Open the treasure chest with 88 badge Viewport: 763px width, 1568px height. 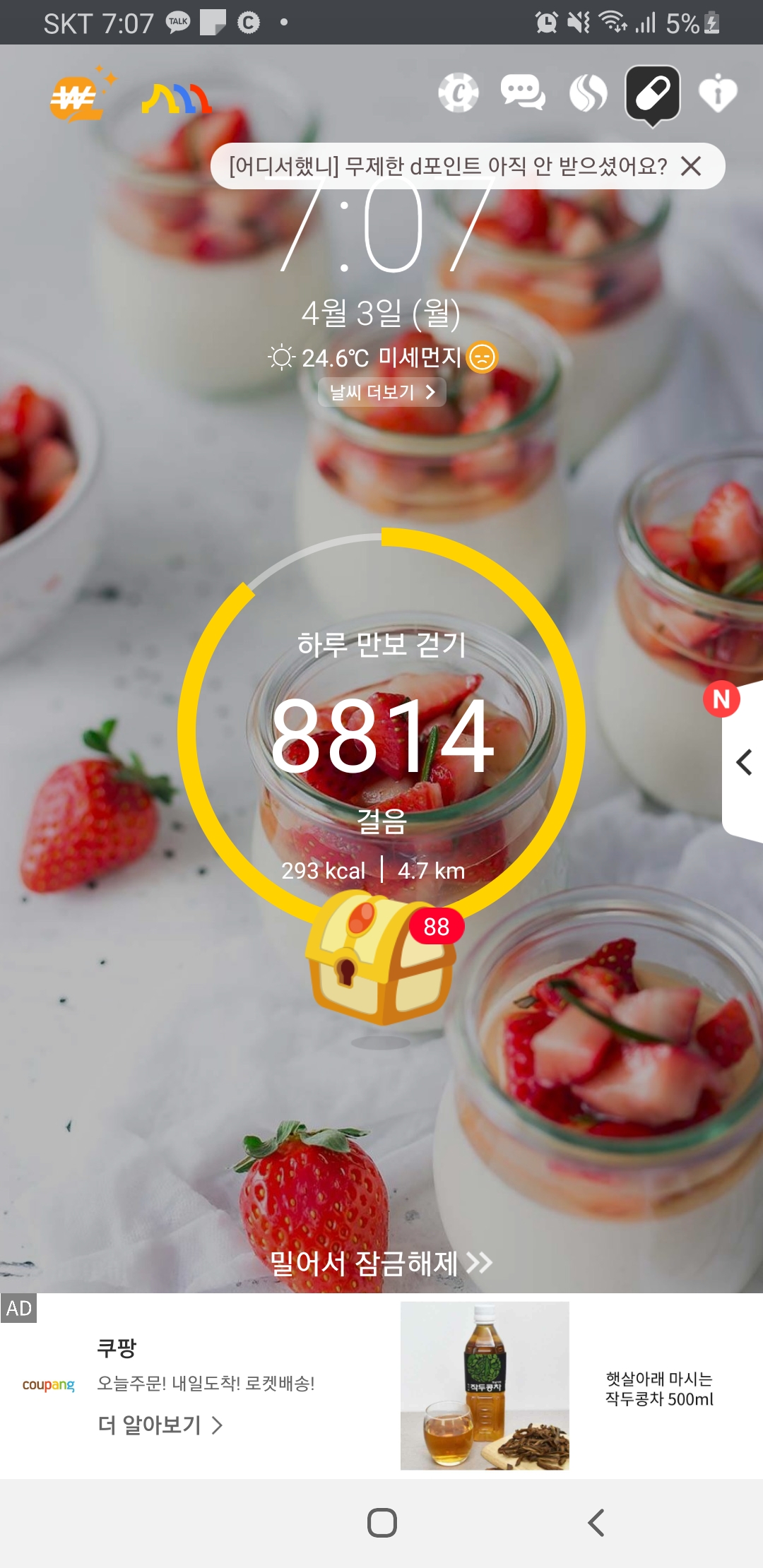pos(381,959)
